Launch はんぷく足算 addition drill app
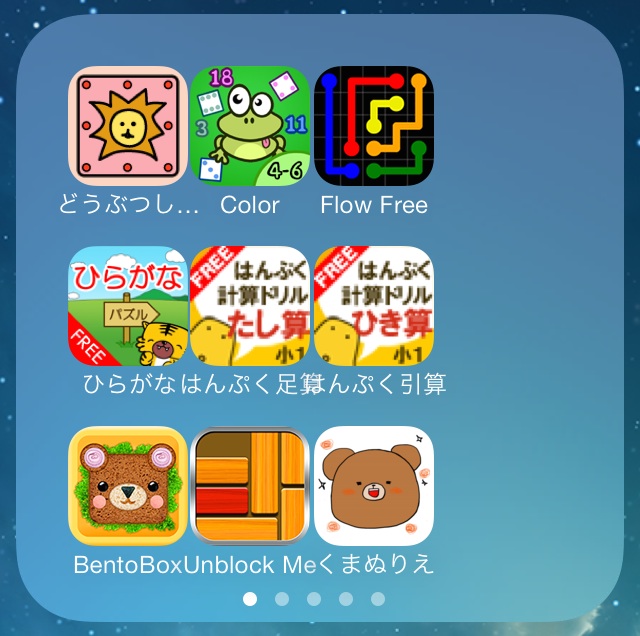Screen dimensions: 640x636 tap(250, 306)
